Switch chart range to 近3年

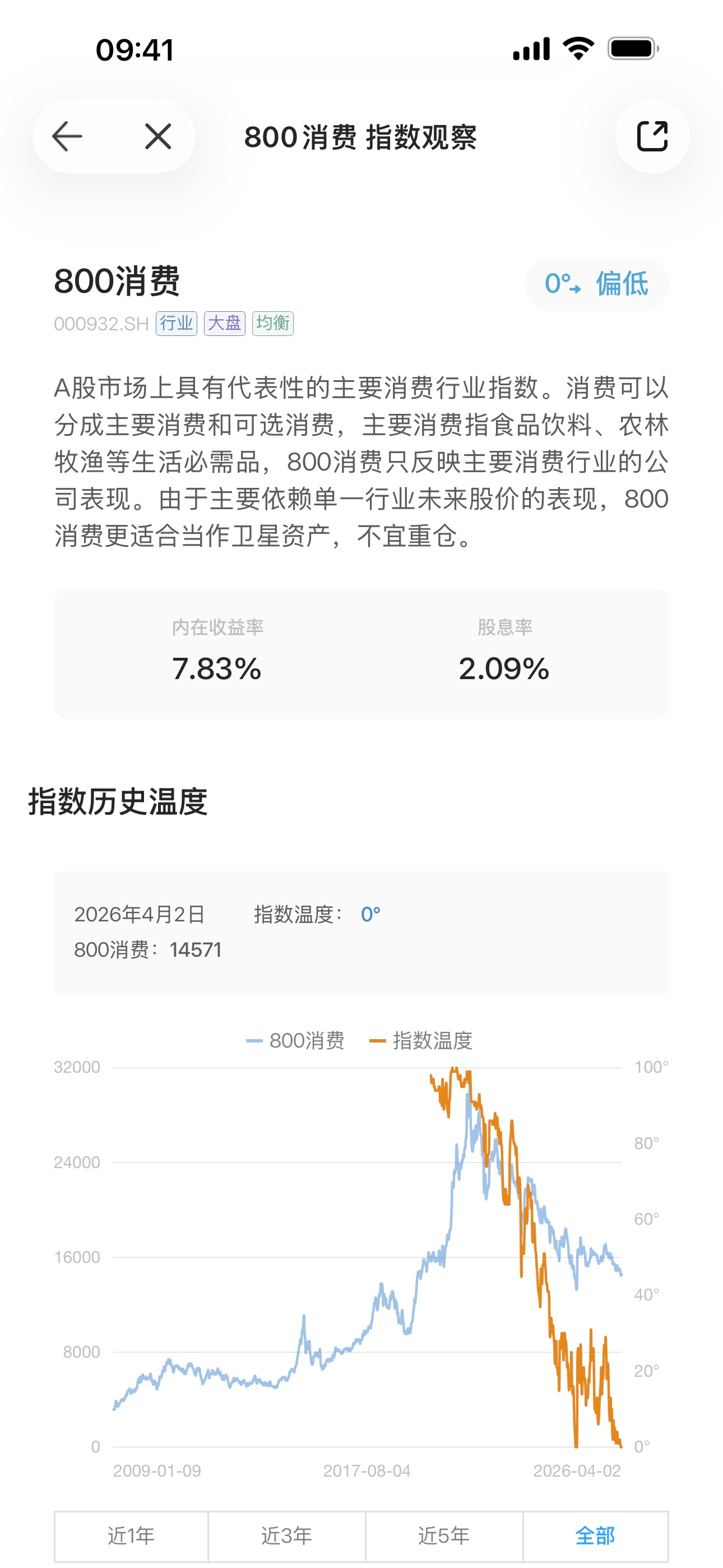pos(286,1535)
